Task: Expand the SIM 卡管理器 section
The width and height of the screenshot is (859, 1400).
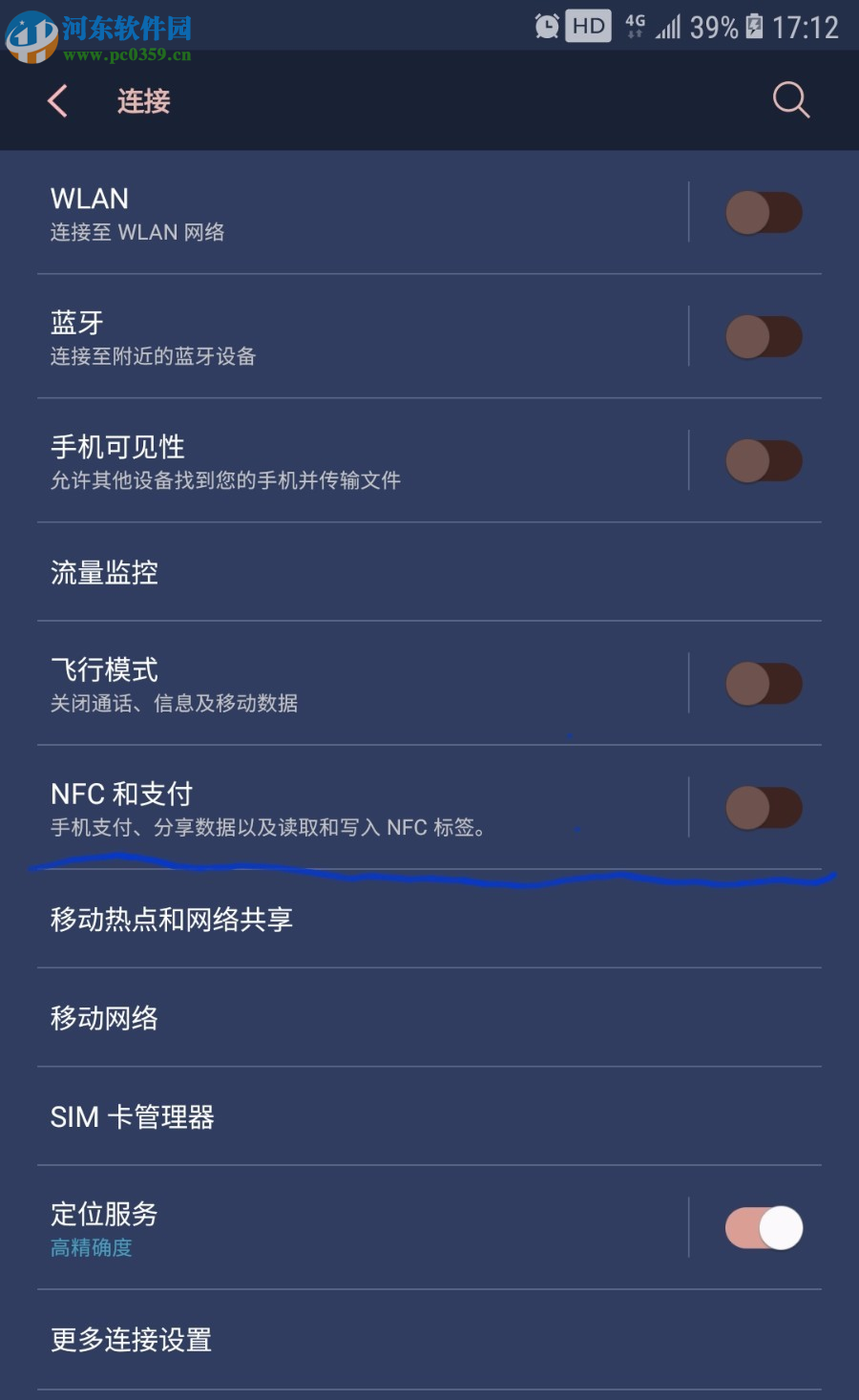Action: (x=134, y=1116)
